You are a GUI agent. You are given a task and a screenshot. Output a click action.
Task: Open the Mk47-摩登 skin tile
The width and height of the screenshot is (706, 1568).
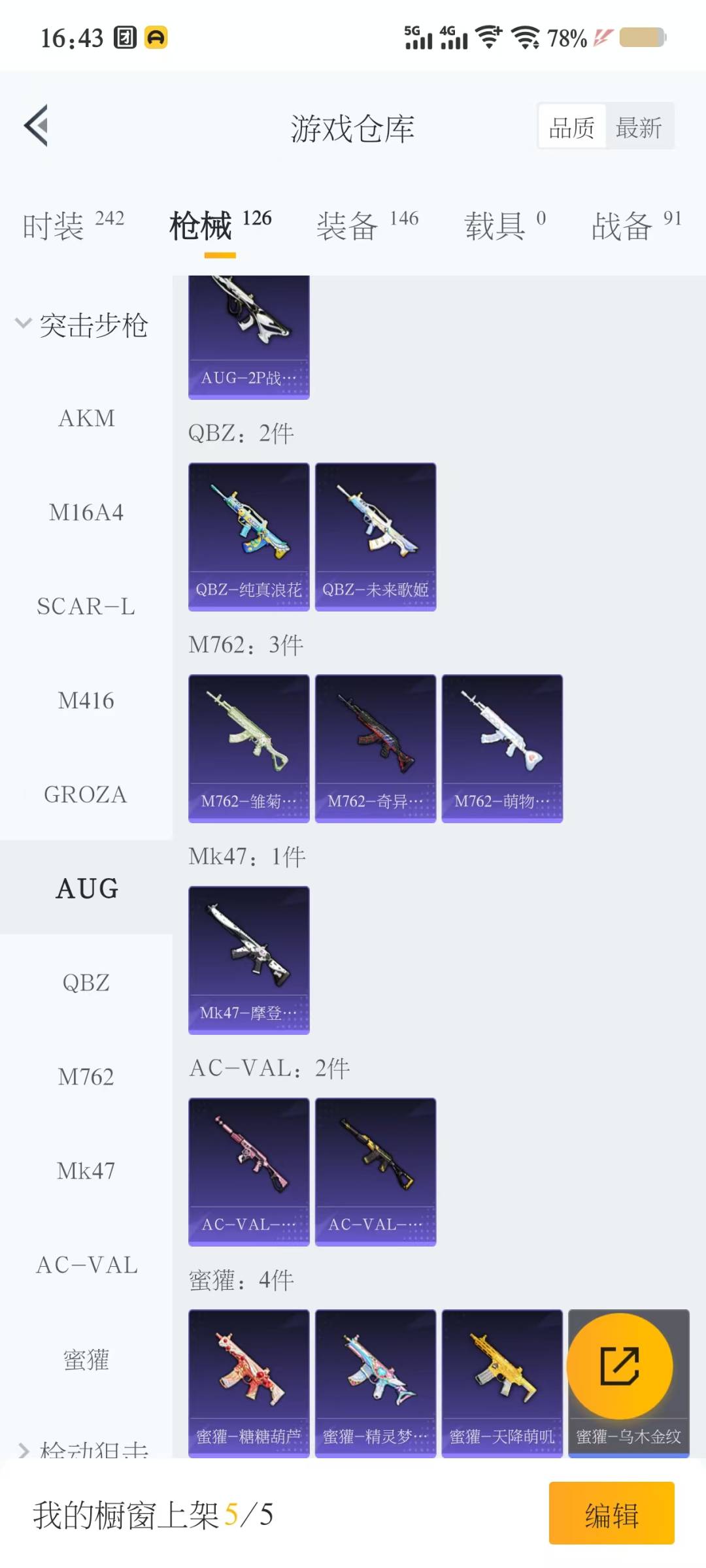[248, 960]
